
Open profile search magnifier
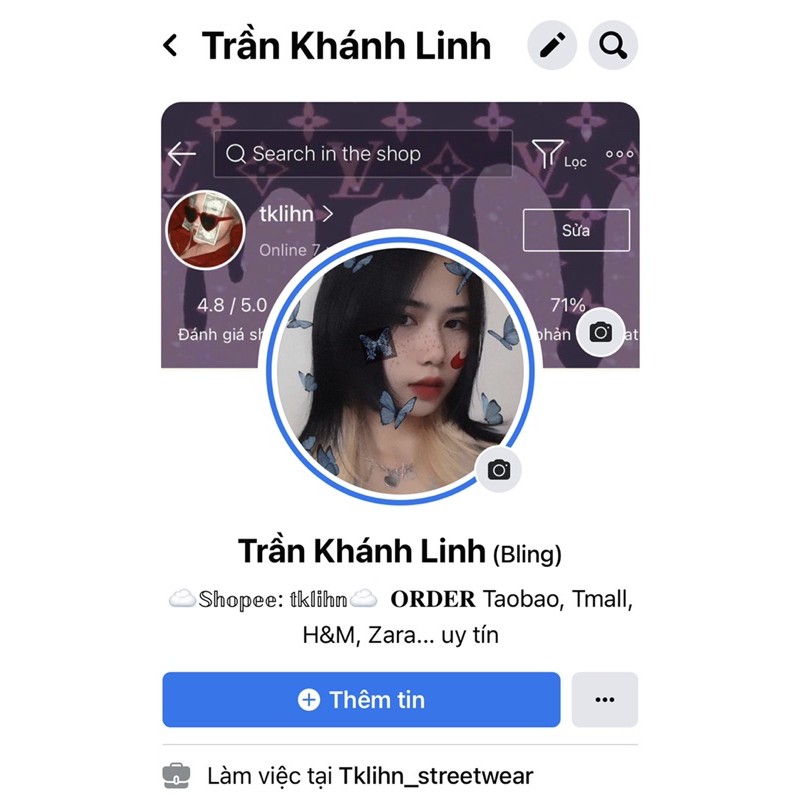click(x=613, y=45)
